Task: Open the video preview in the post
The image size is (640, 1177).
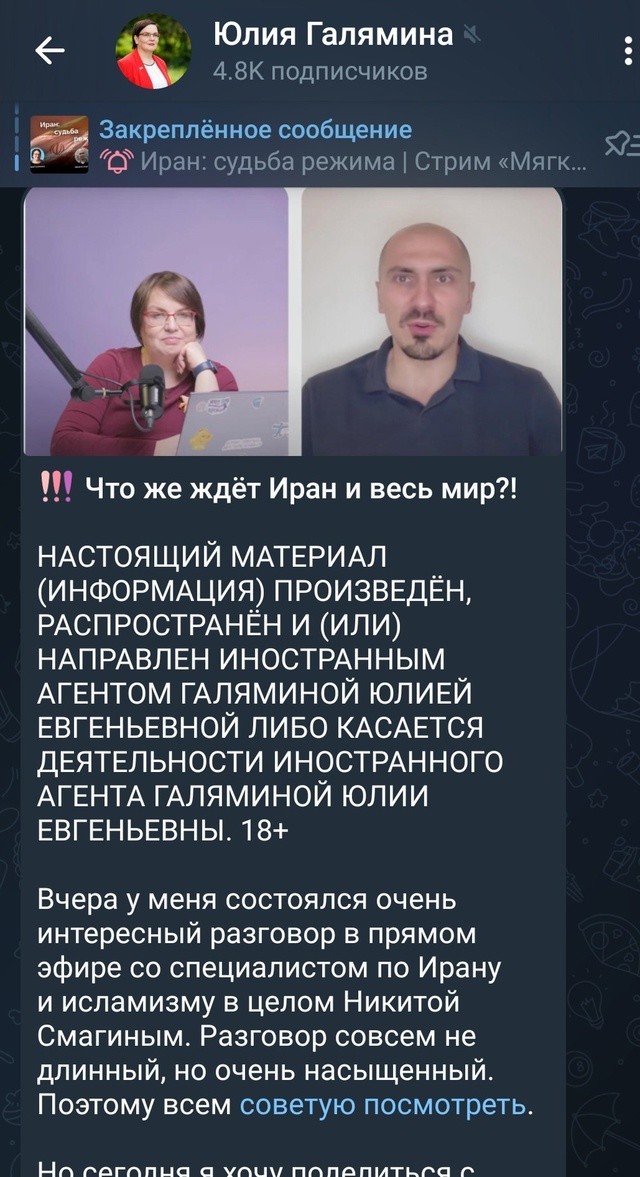Action: coord(293,321)
